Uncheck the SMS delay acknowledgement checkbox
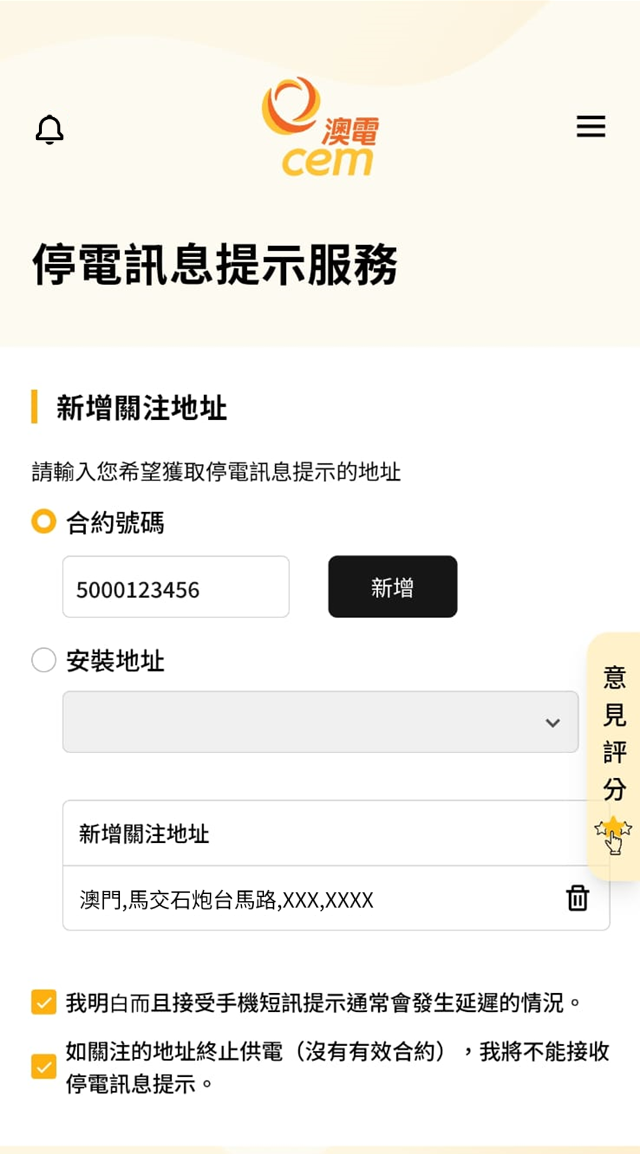The height and width of the screenshot is (1154, 640). tap(43, 1002)
